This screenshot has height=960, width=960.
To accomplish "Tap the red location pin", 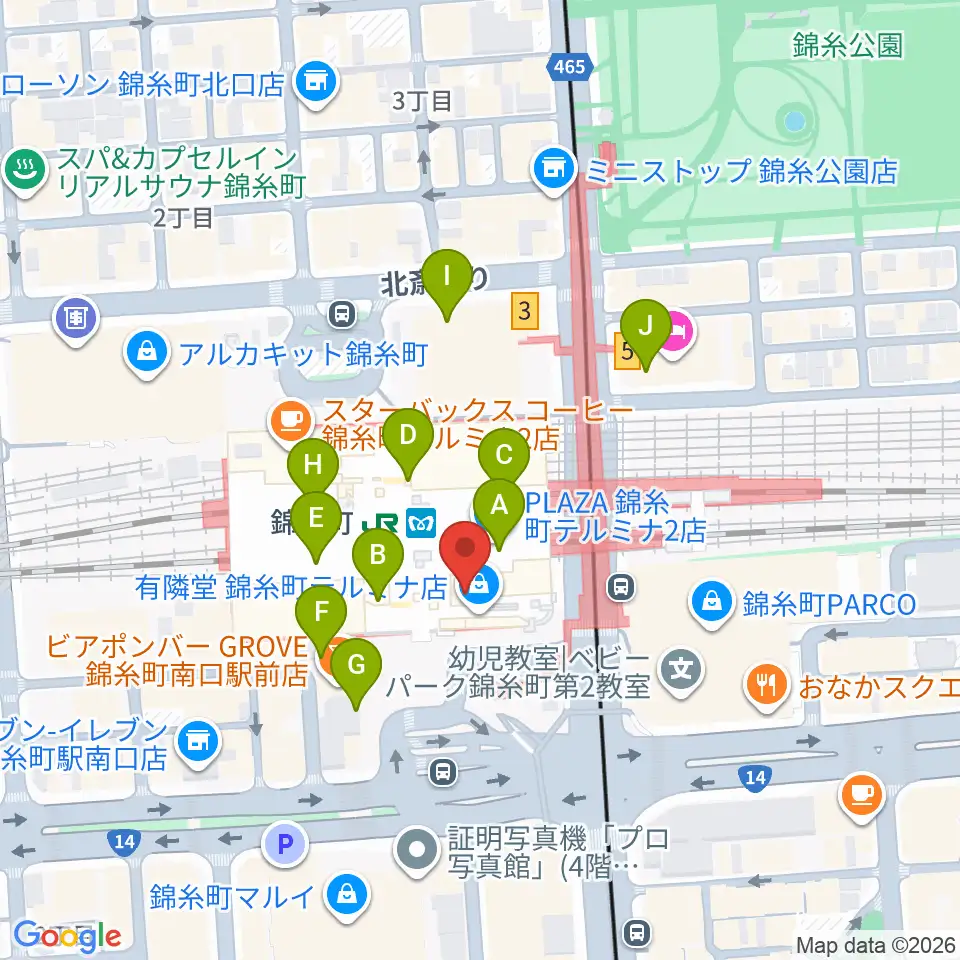I will click(465, 556).
